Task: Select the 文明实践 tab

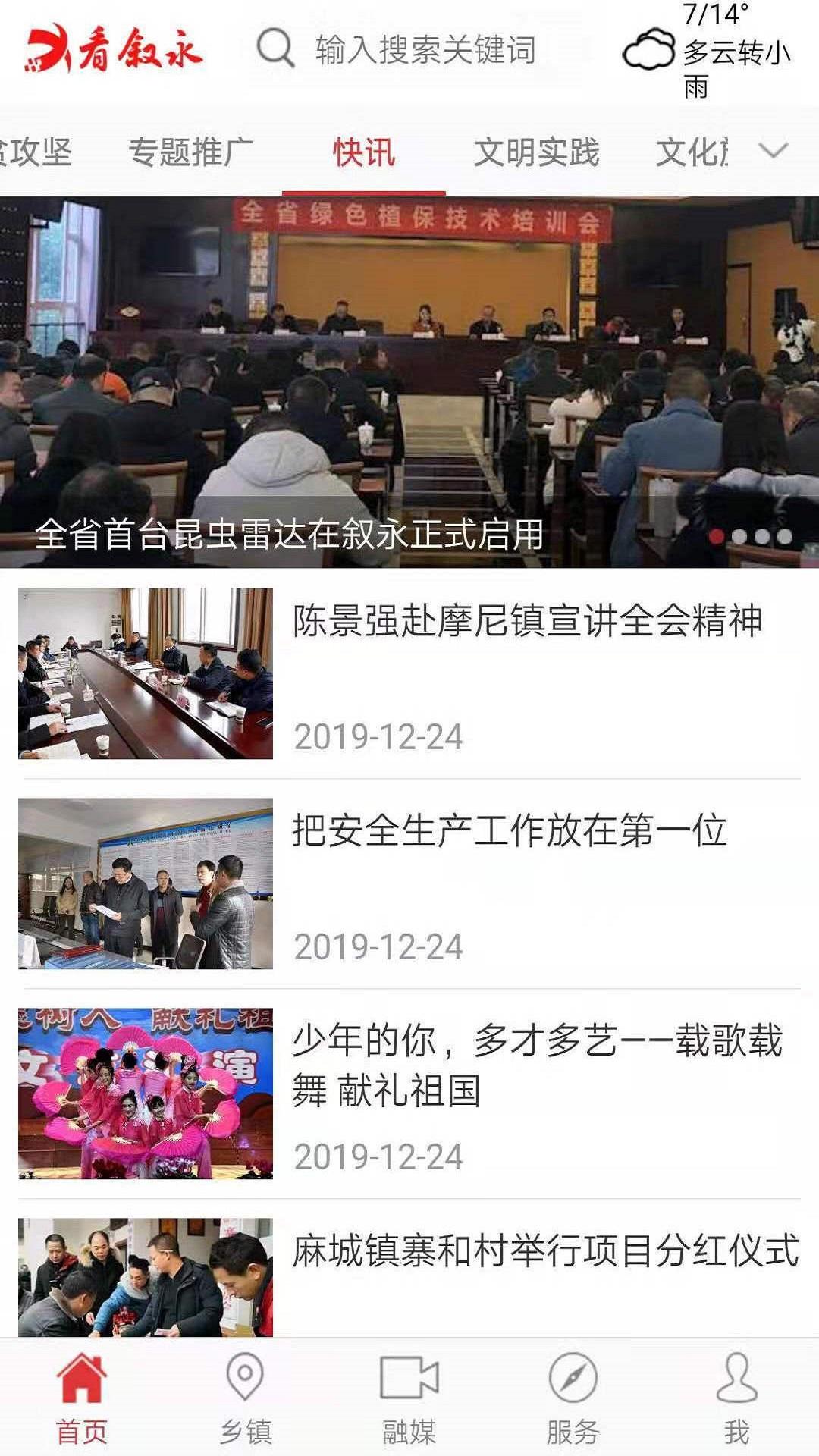Action: (x=536, y=152)
